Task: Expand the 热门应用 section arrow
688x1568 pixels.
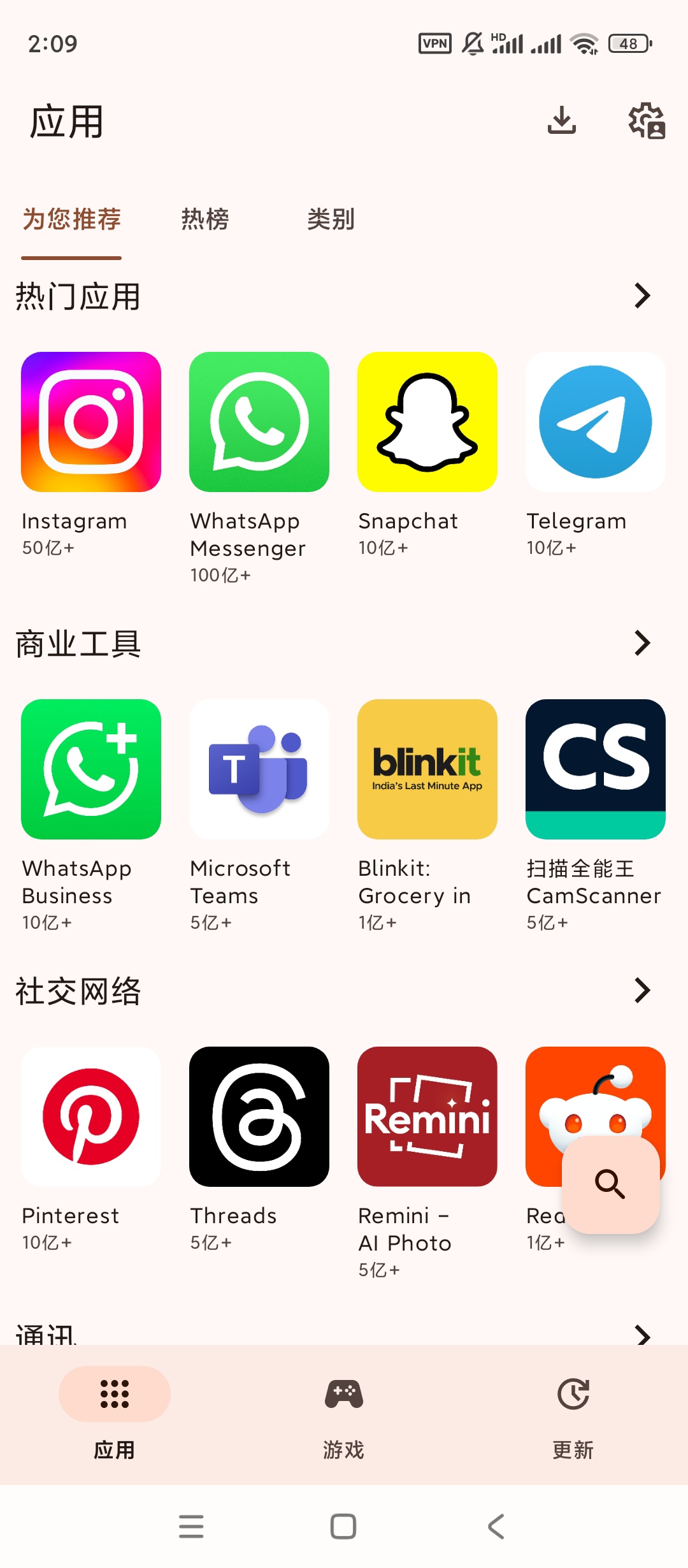Action: click(642, 296)
